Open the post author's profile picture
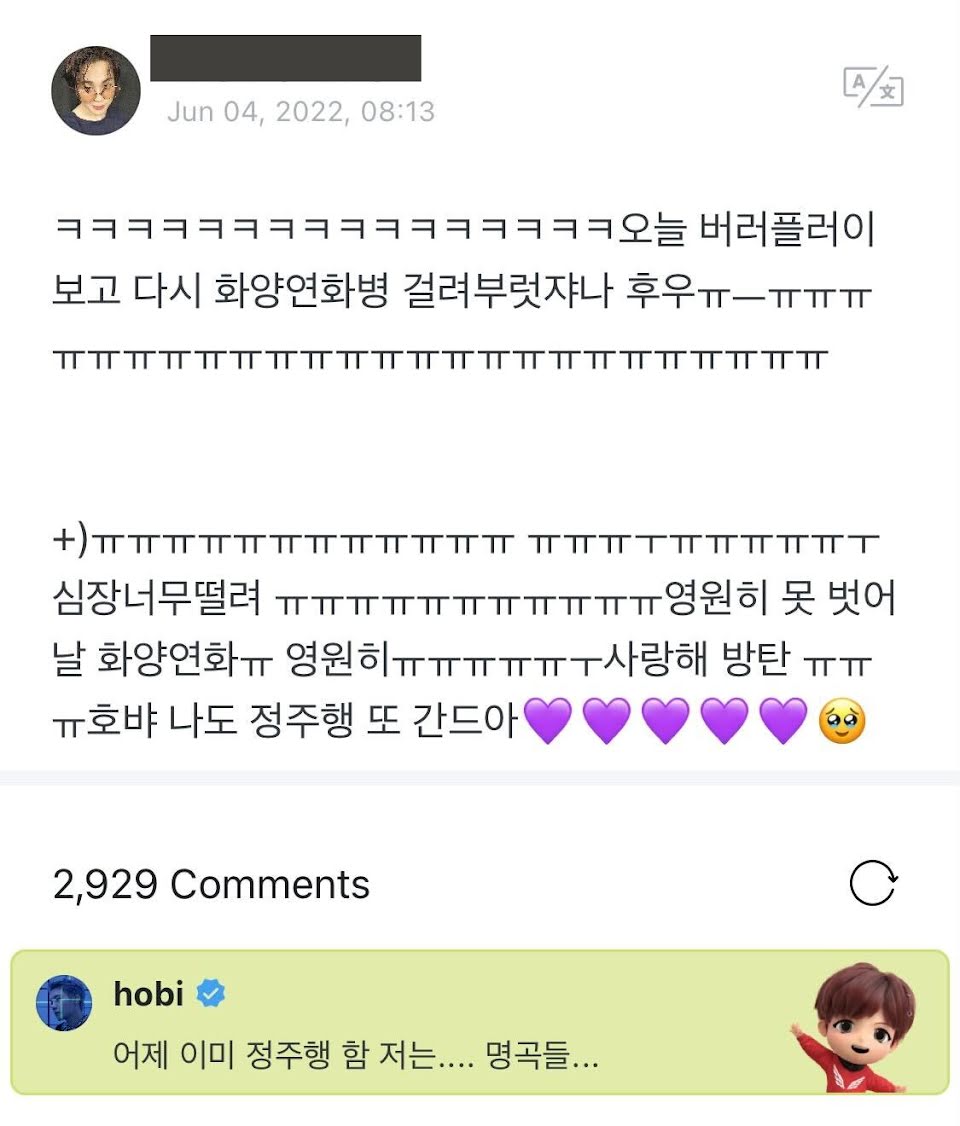960x1126 pixels. 96,91
